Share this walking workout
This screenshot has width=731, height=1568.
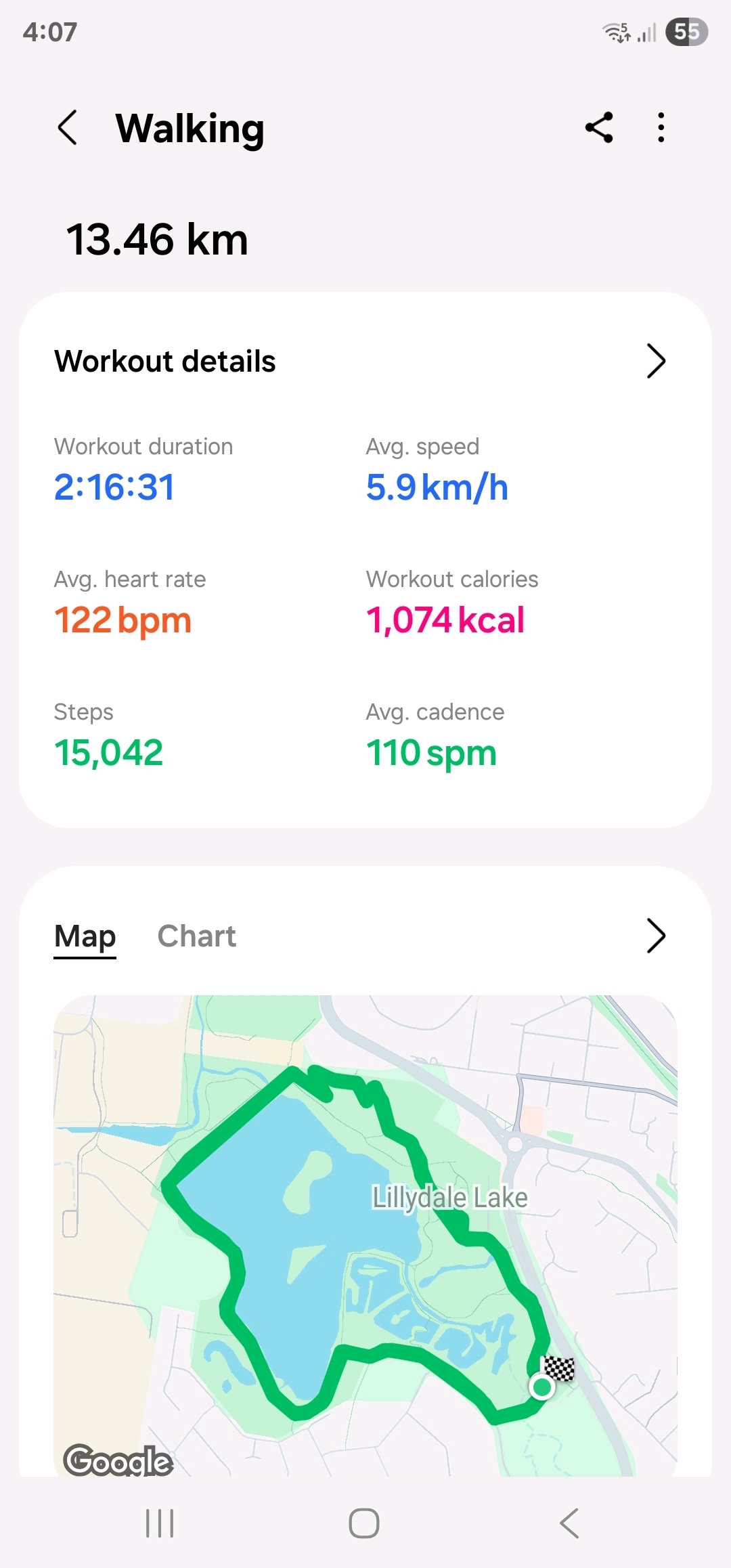599,127
